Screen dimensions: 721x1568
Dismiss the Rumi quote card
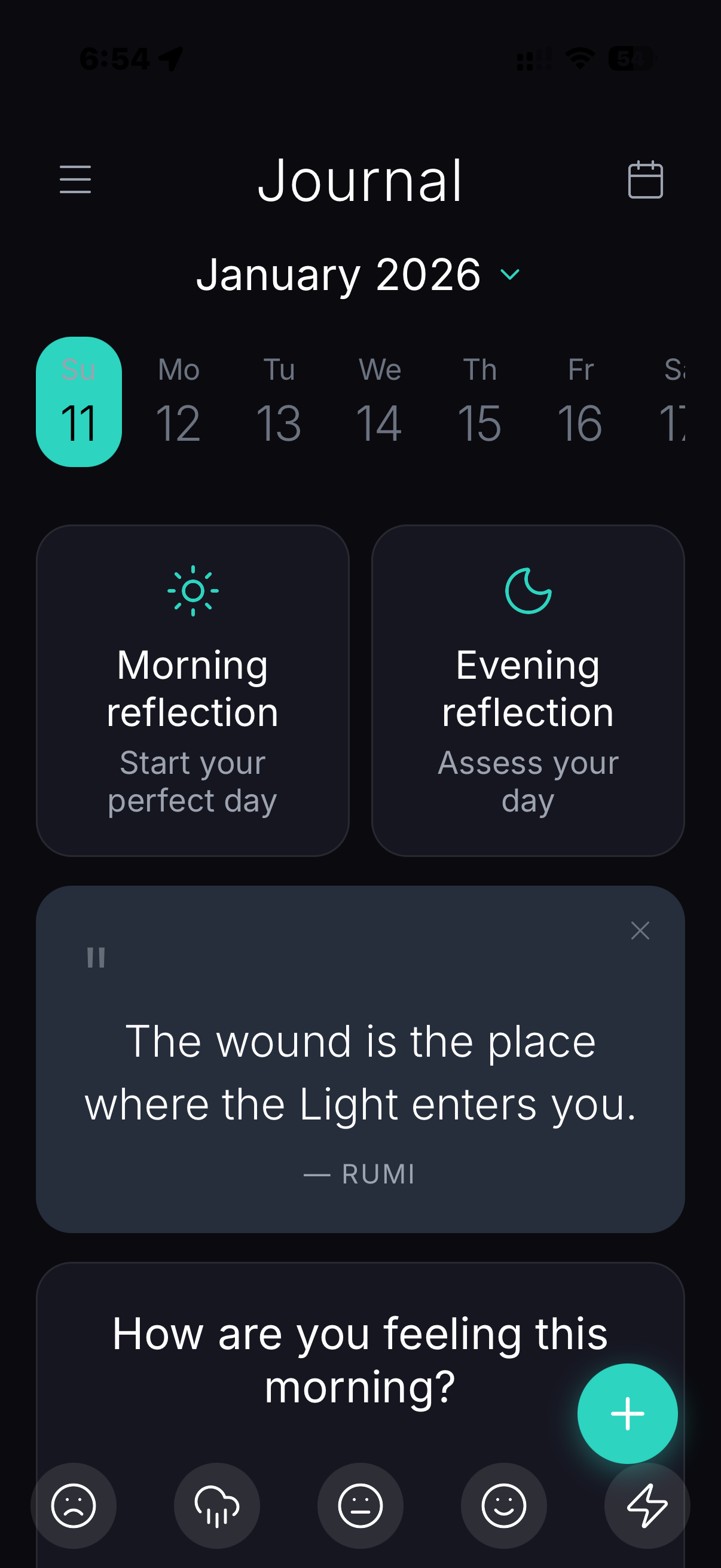coord(640,930)
